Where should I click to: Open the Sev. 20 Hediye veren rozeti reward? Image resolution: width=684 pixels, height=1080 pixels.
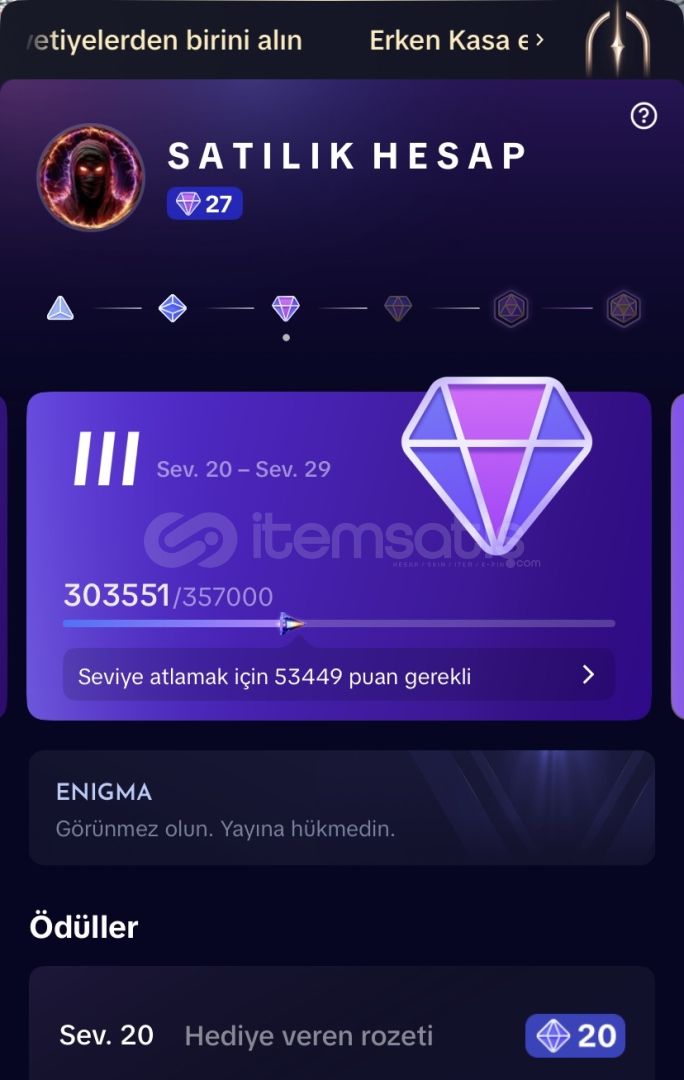click(341, 1035)
